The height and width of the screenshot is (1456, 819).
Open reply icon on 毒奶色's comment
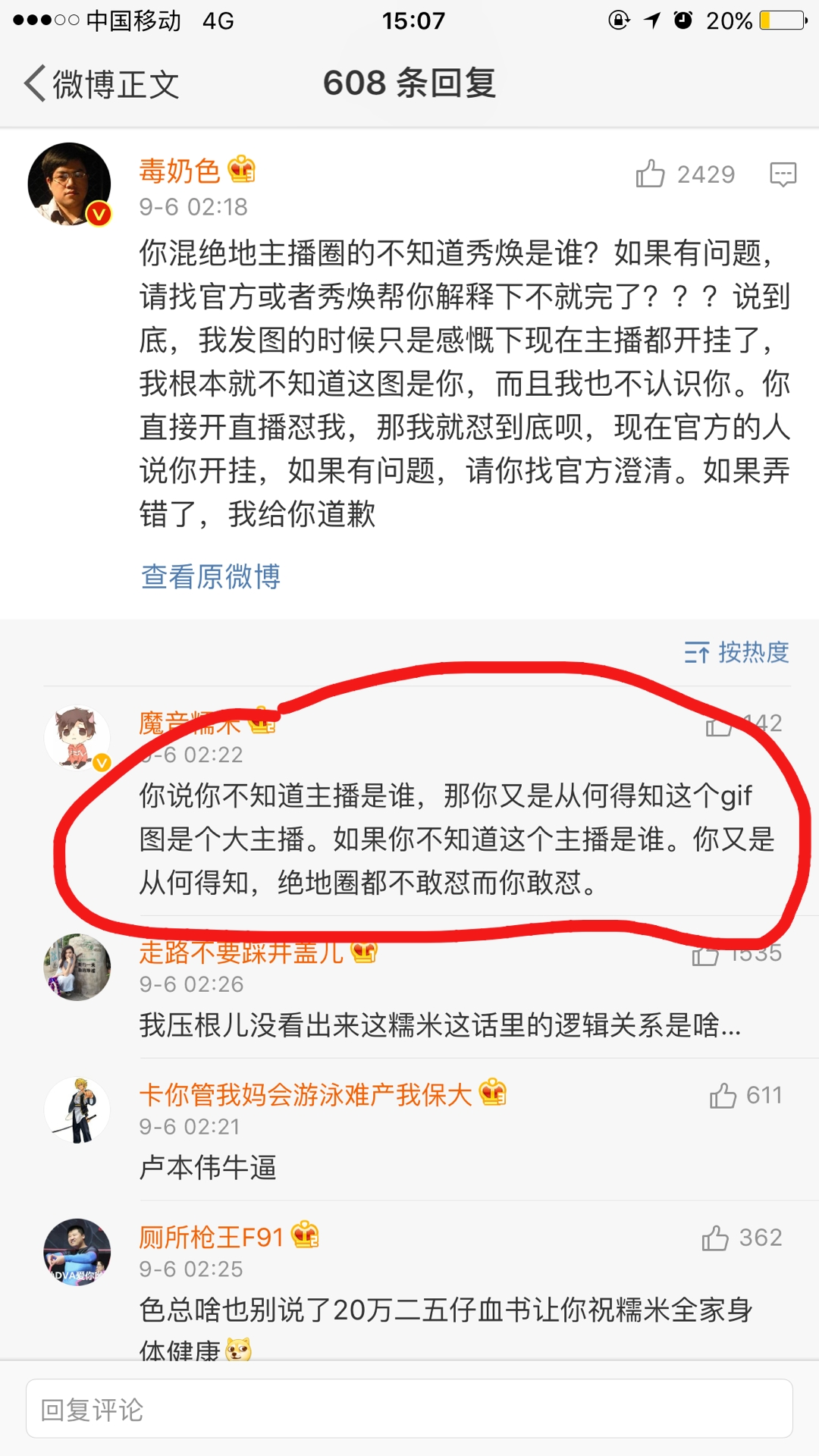click(x=783, y=174)
